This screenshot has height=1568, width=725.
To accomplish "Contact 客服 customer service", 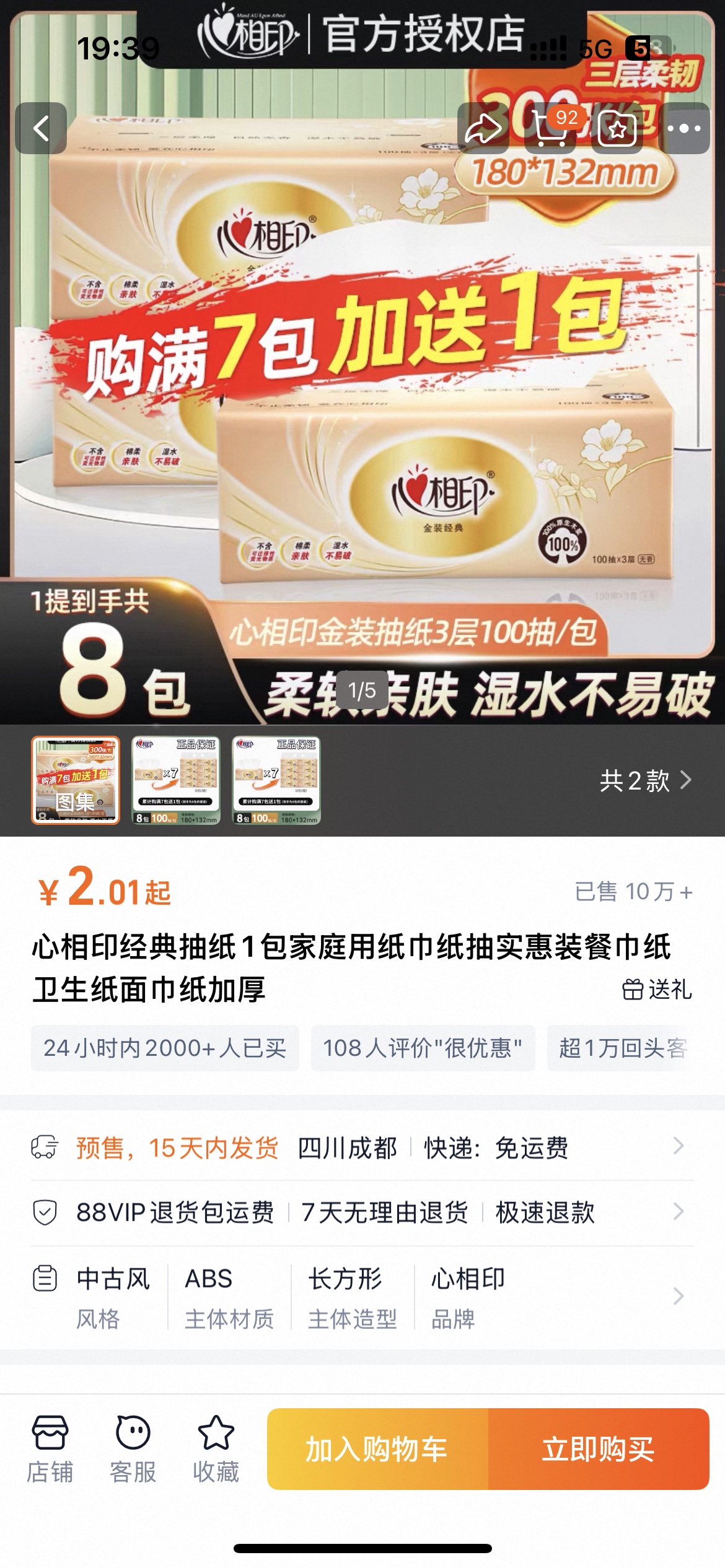I will pos(133,1449).
